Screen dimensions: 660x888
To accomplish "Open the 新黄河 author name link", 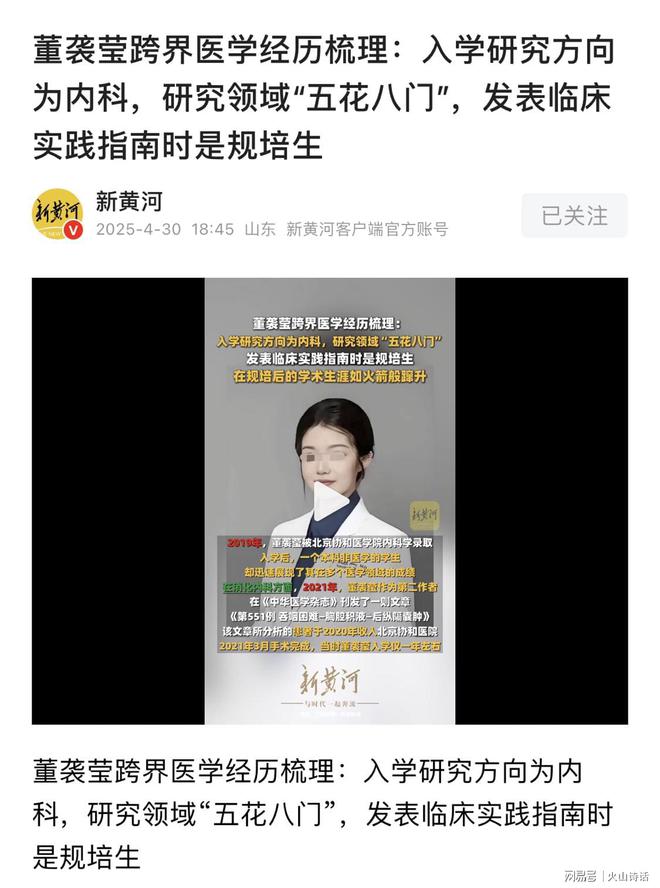I will tap(129, 200).
